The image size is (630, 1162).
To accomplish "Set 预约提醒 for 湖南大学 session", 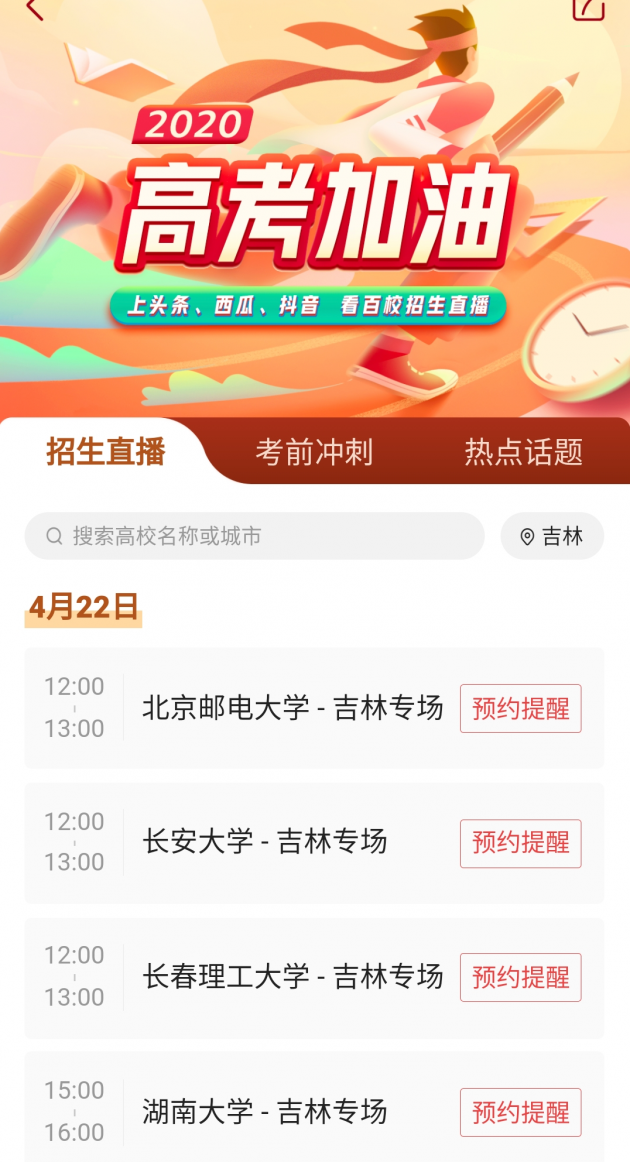I will [520, 1112].
